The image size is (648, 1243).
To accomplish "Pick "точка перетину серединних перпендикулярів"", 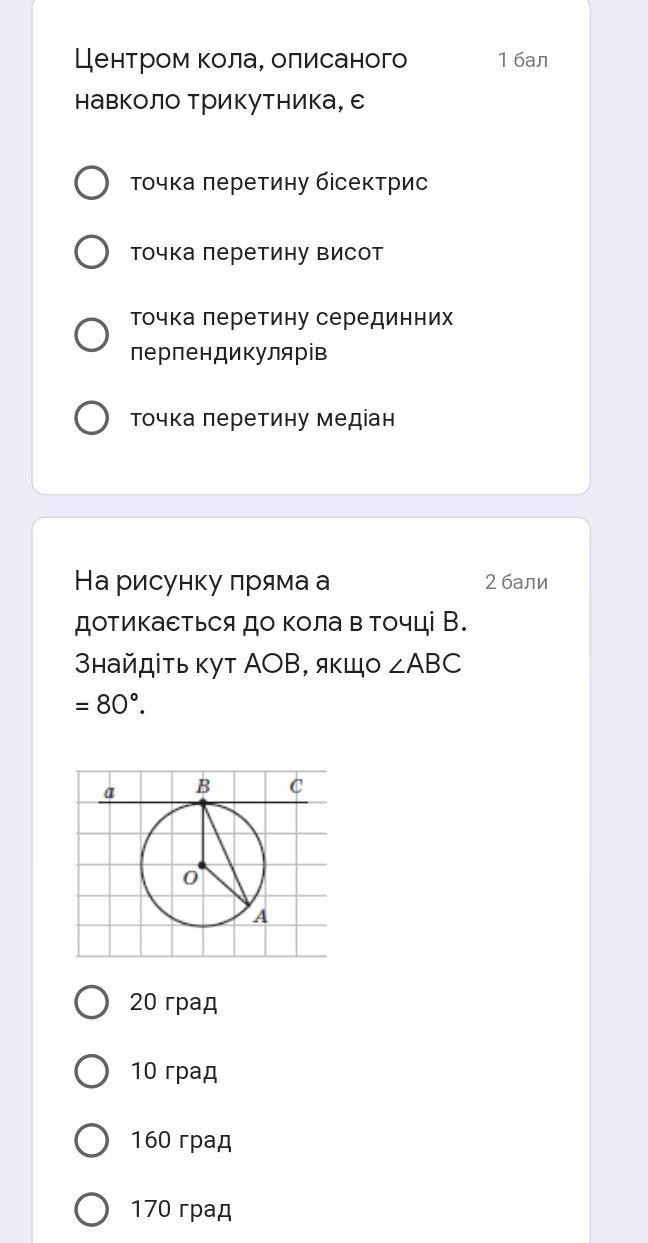I will [x=92, y=335].
